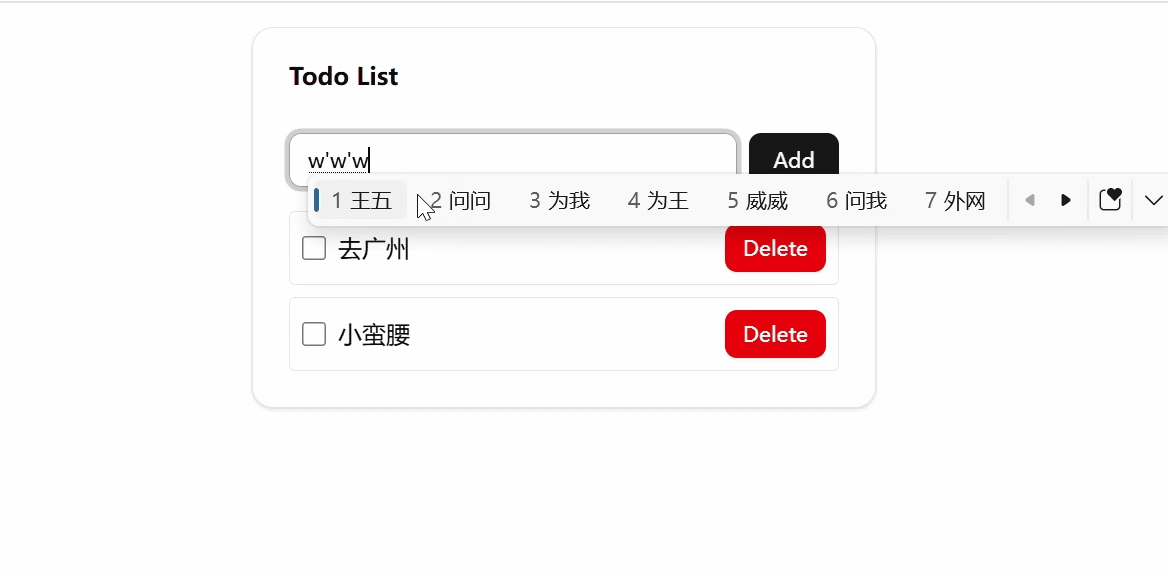Open the emoji sticker panel
Image resolution: width=1168 pixels, height=576 pixels.
(1110, 200)
